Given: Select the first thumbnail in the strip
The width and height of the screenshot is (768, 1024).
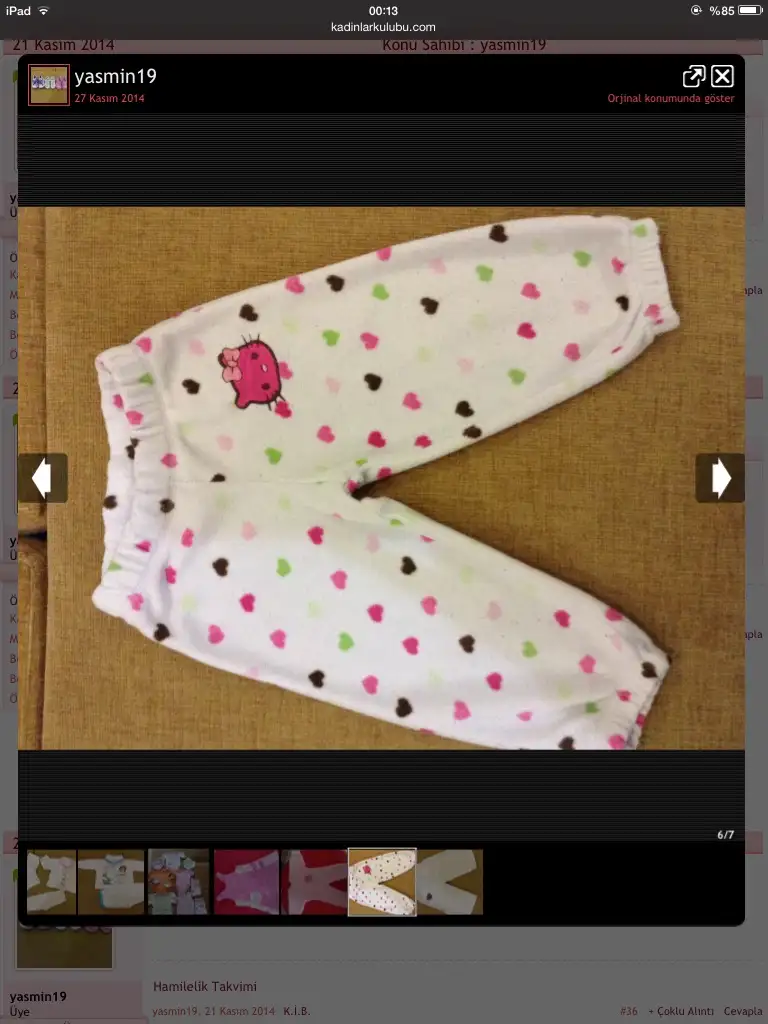Looking at the screenshot, I should 51,882.
